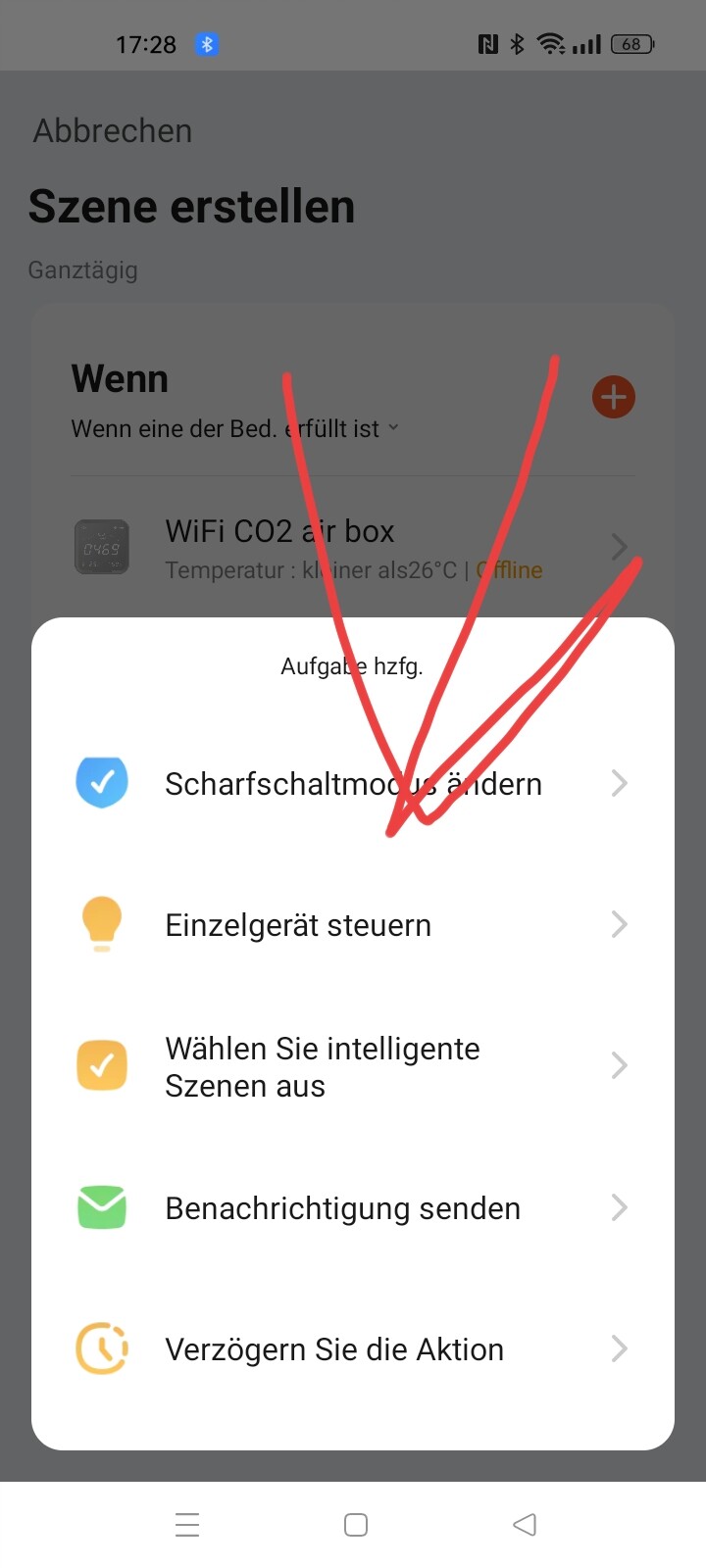Select Verzögern Sie die Aktion
The image size is (706, 1568).
[x=353, y=1348]
